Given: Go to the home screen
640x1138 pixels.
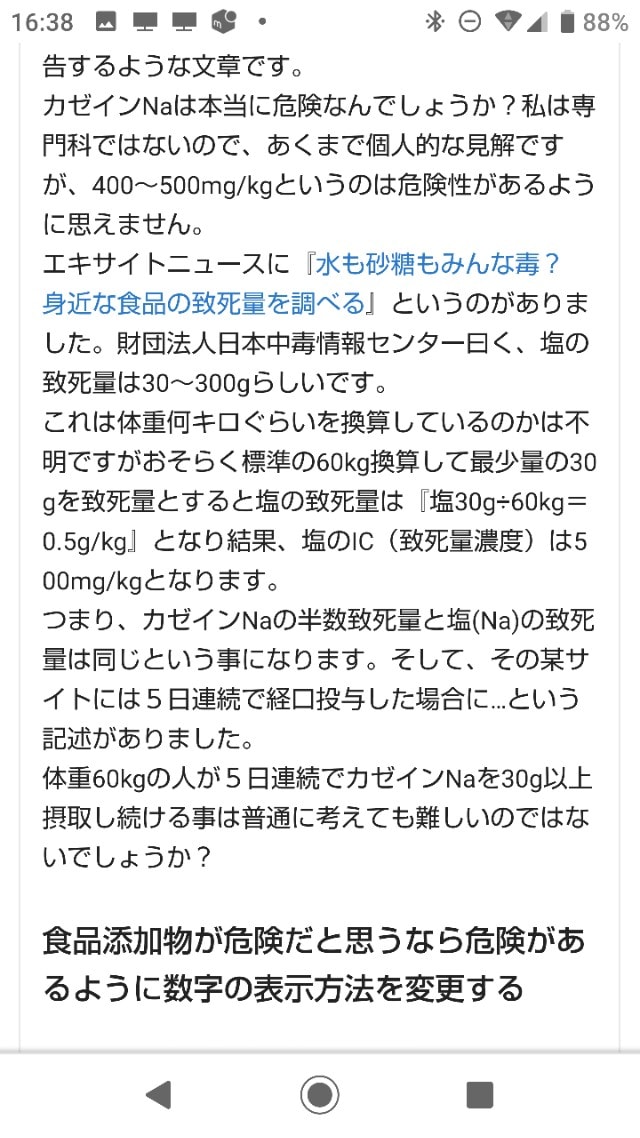Looking at the screenshot, I should [319, 1094].
